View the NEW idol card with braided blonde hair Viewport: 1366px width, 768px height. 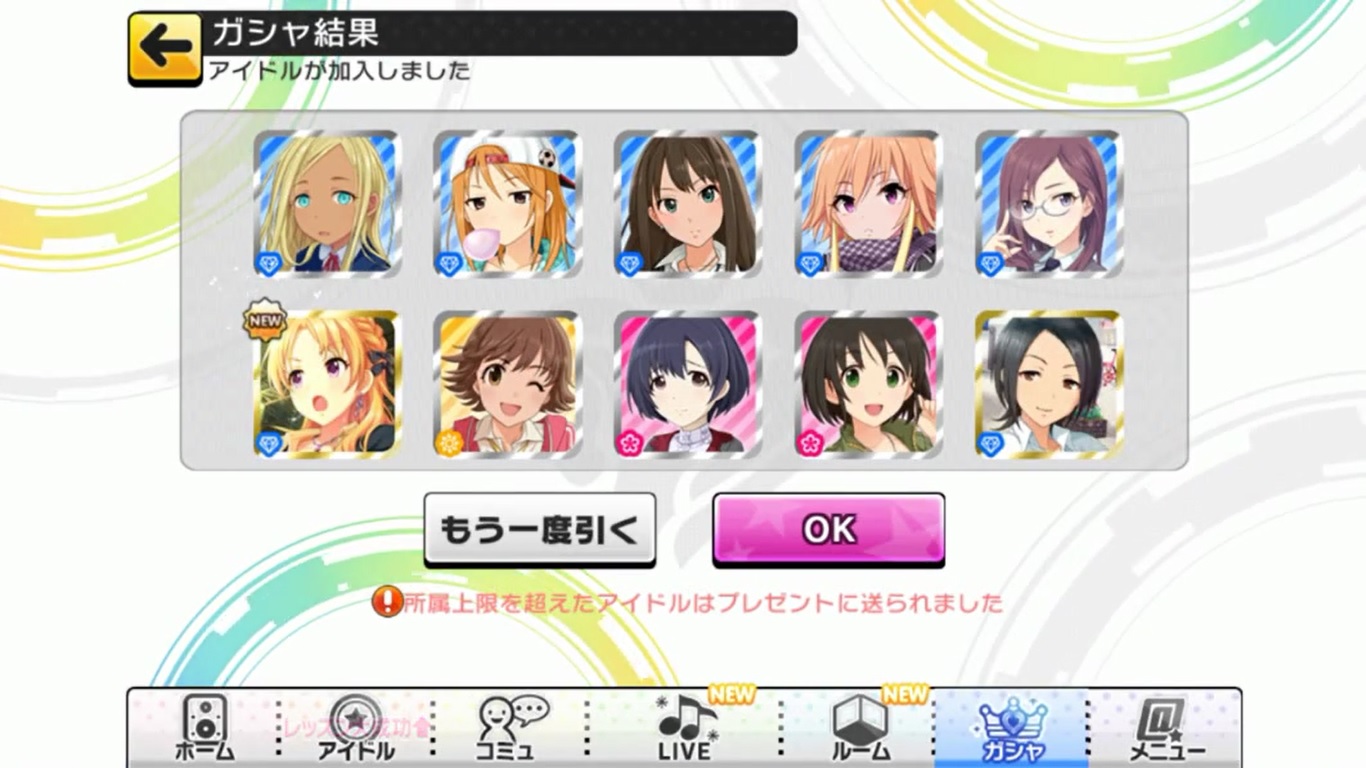tap(326, 384)
